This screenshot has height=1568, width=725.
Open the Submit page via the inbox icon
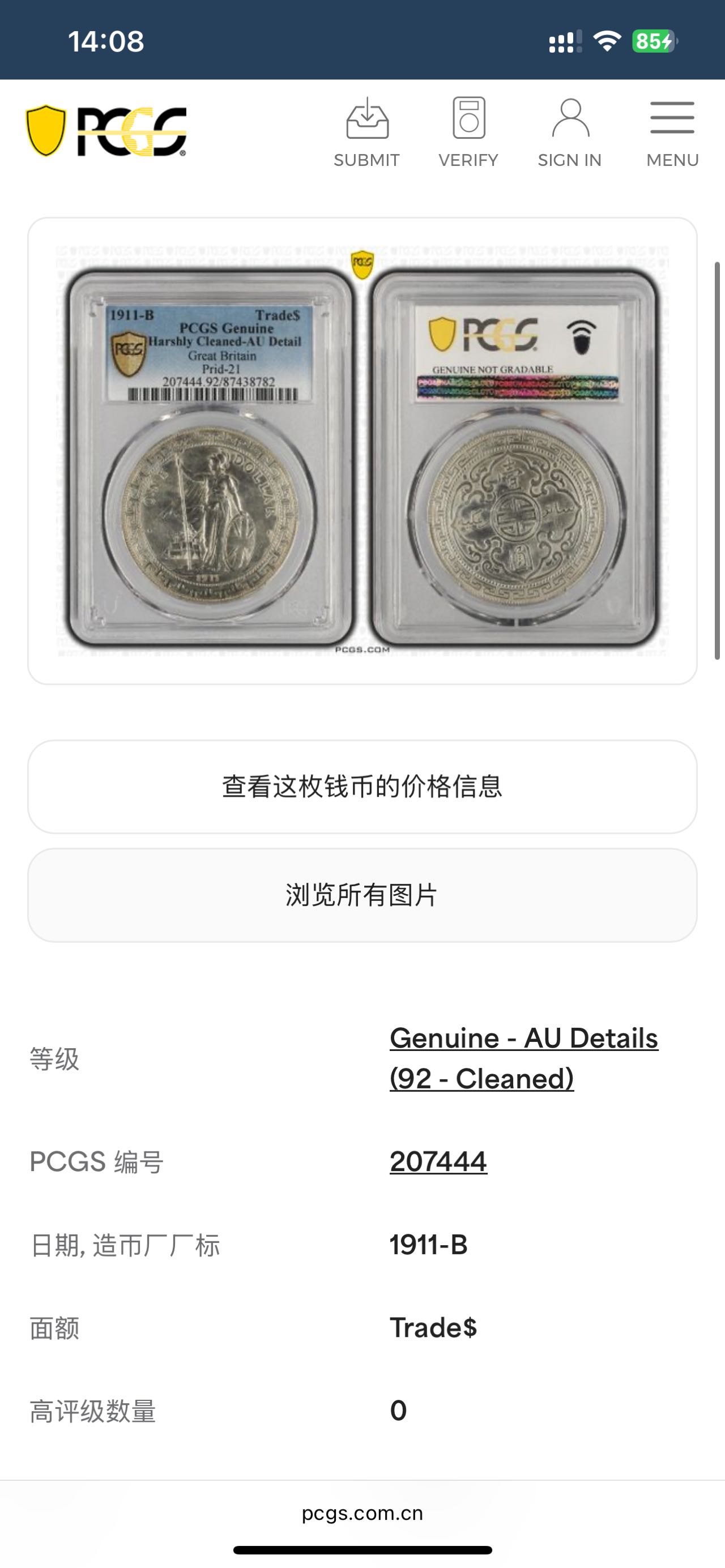point(368,122)
